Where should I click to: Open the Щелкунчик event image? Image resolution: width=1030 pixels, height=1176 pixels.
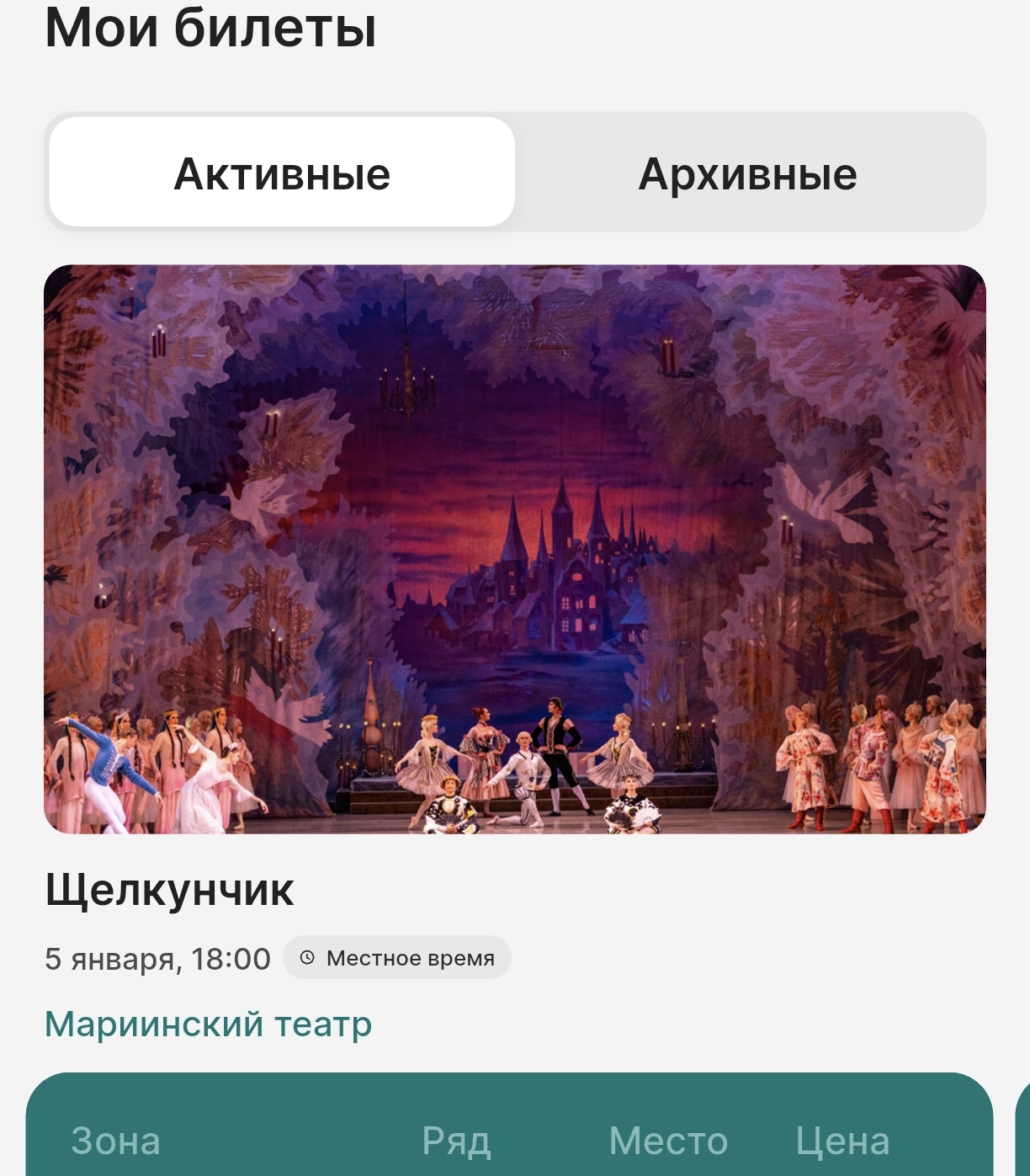point(514,549)
